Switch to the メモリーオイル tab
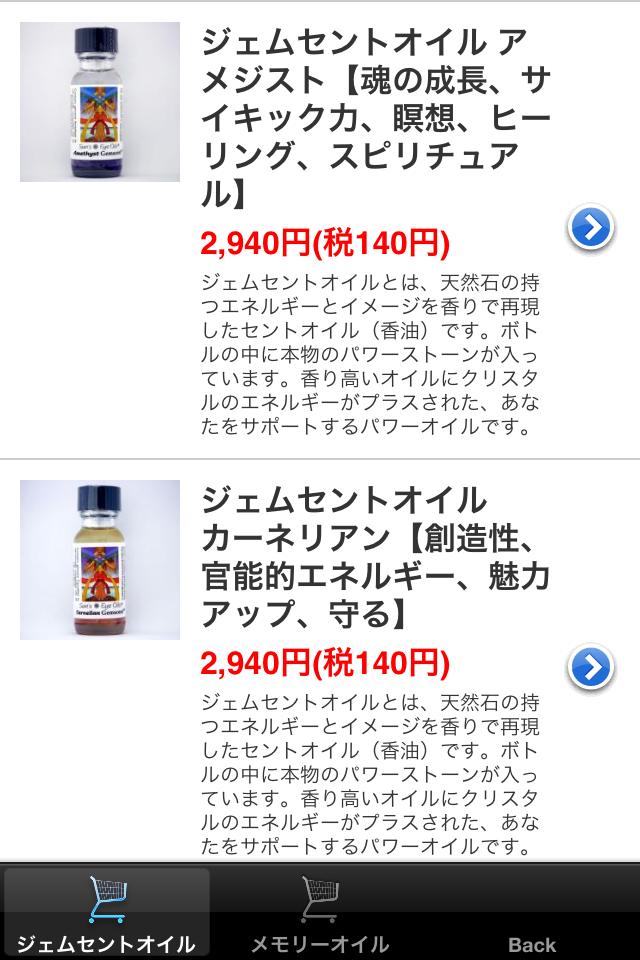The width and height of the screenshot is (640, 960). 320,914
